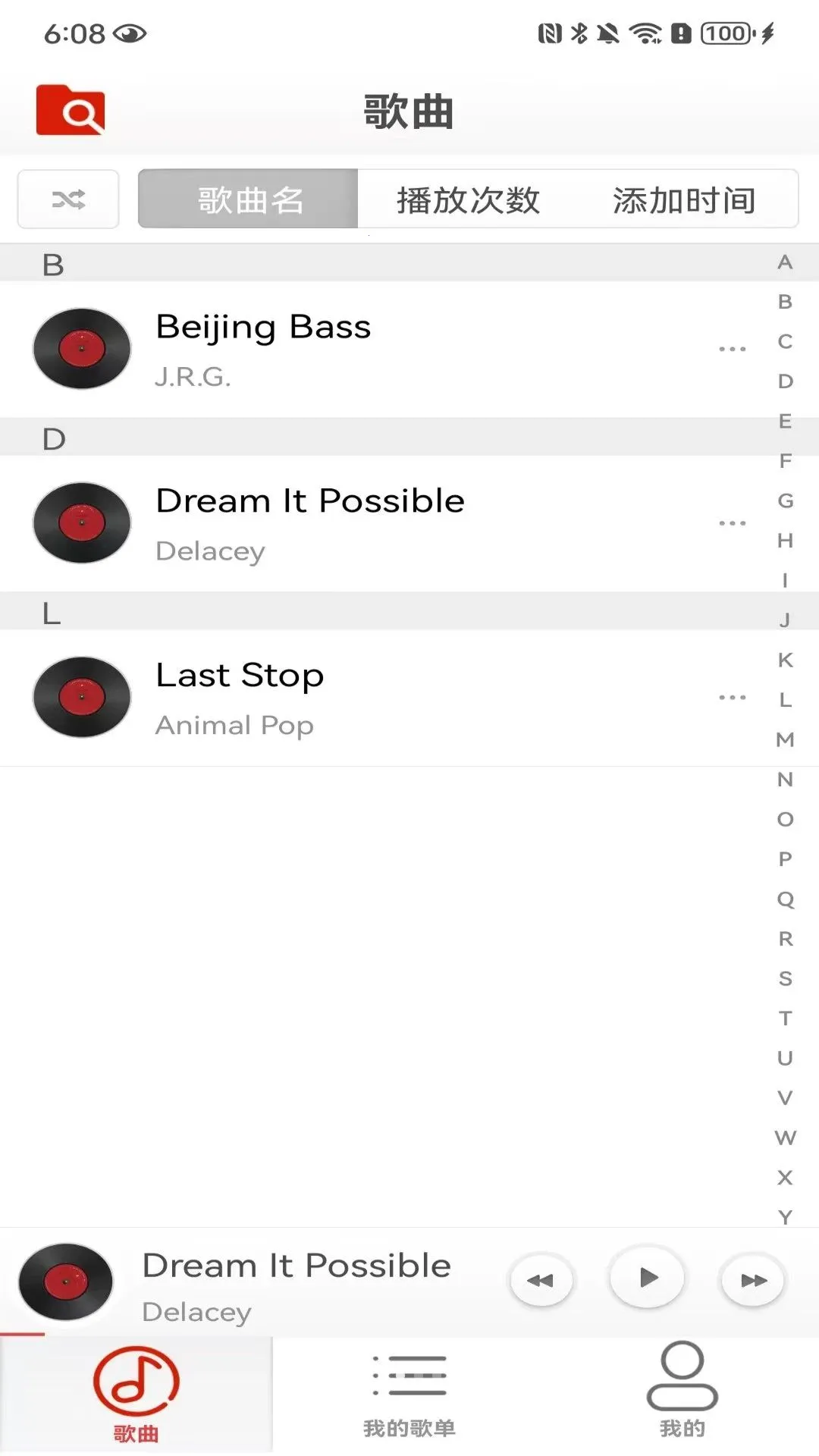Open more options for Last Stop
This screenshot has height=1456, width=819.
click(733, 697)
